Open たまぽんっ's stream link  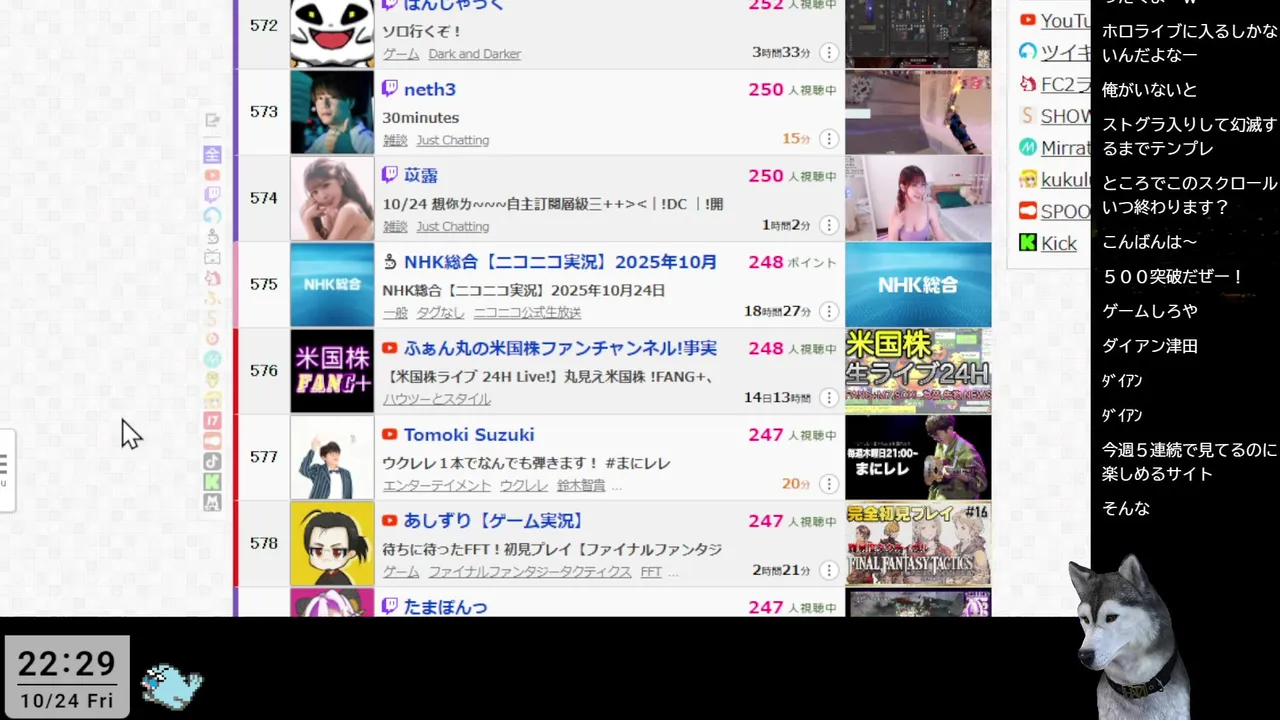[x=445, y=606]
